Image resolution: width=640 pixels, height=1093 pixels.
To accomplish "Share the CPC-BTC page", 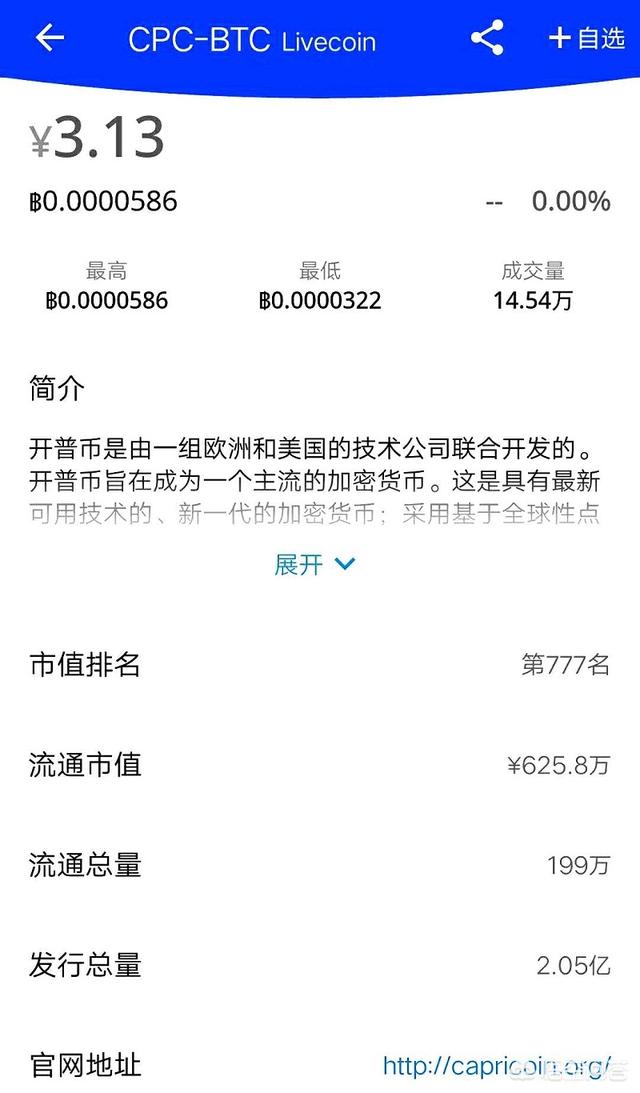I will [x=487, y=39].
